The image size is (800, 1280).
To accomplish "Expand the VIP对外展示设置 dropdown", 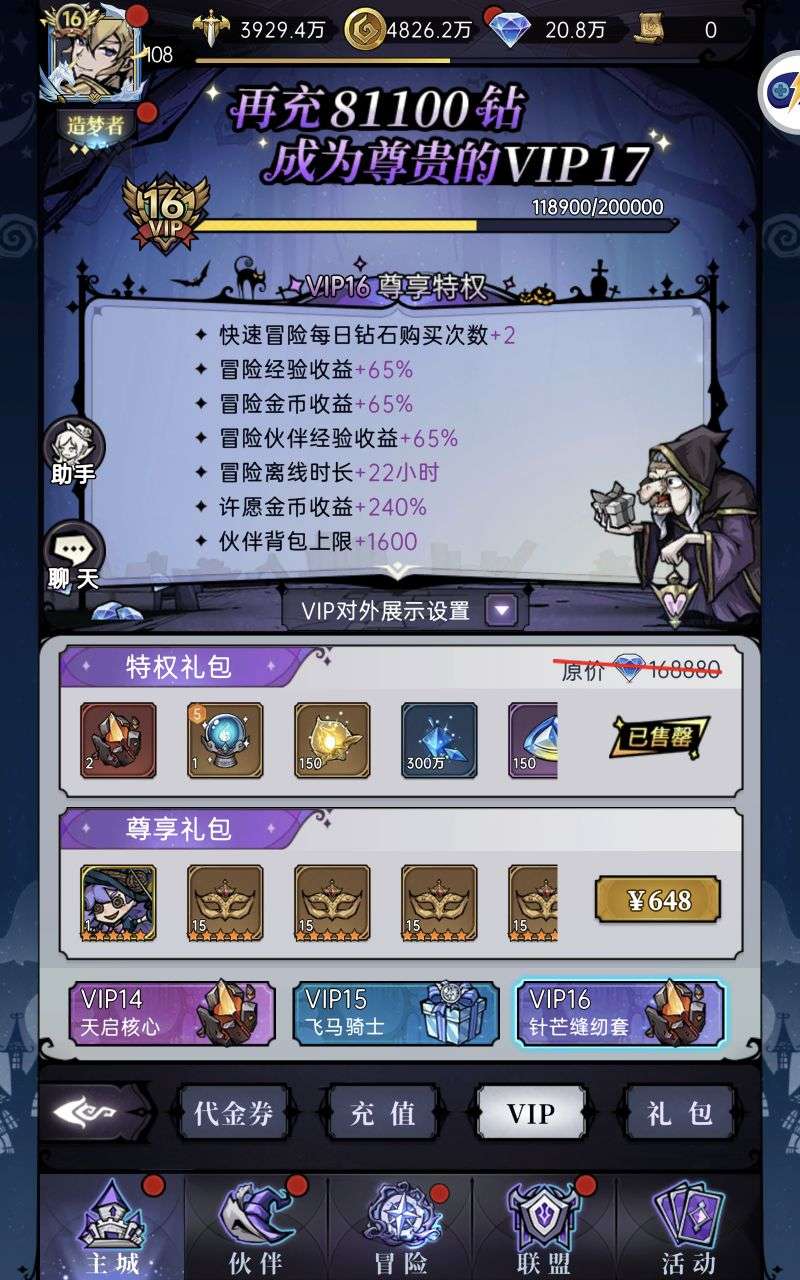I will (501, 610).
